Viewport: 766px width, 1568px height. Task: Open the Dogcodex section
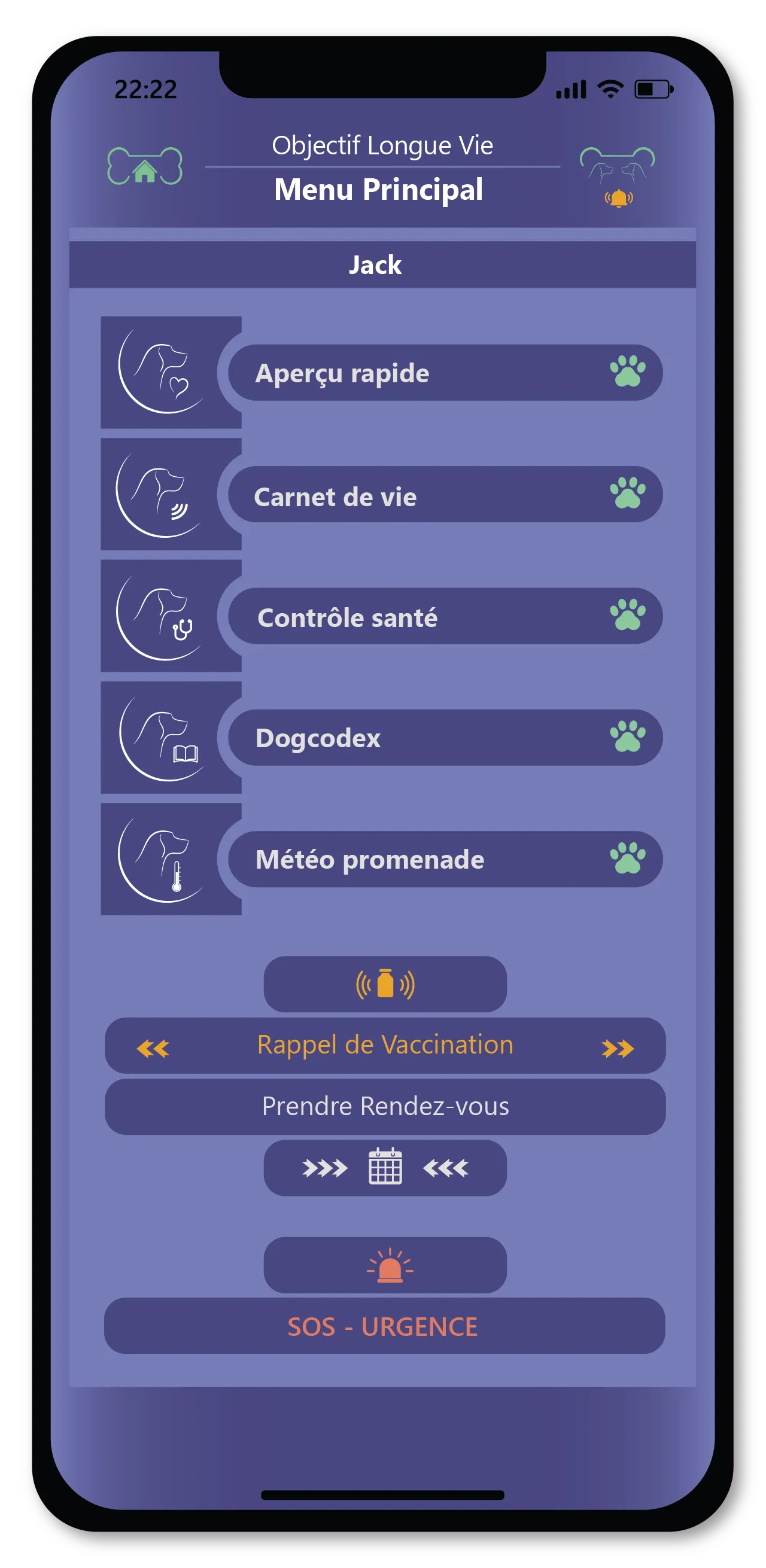(x=445, y=738)
